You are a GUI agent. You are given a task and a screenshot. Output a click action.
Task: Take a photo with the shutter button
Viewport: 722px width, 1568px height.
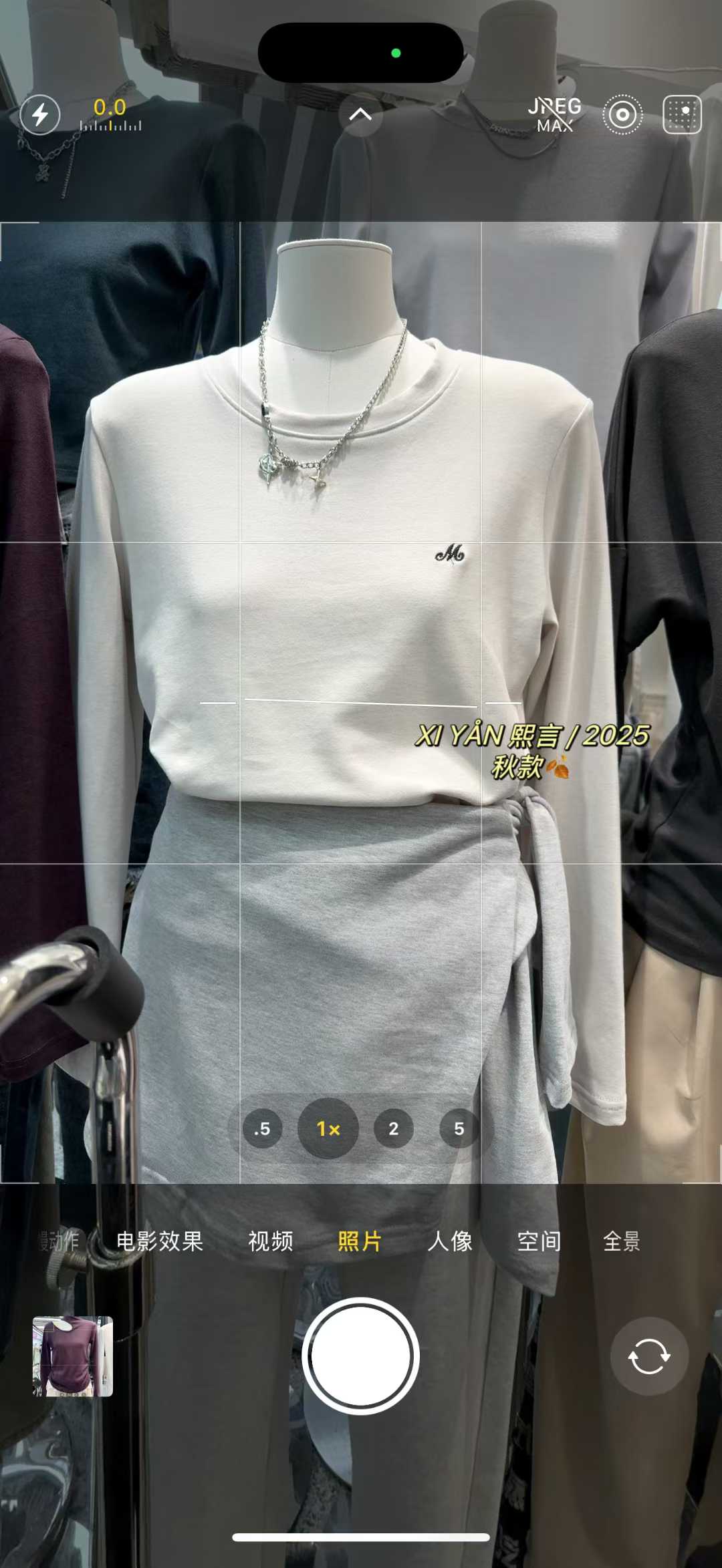coord(360,1356)
